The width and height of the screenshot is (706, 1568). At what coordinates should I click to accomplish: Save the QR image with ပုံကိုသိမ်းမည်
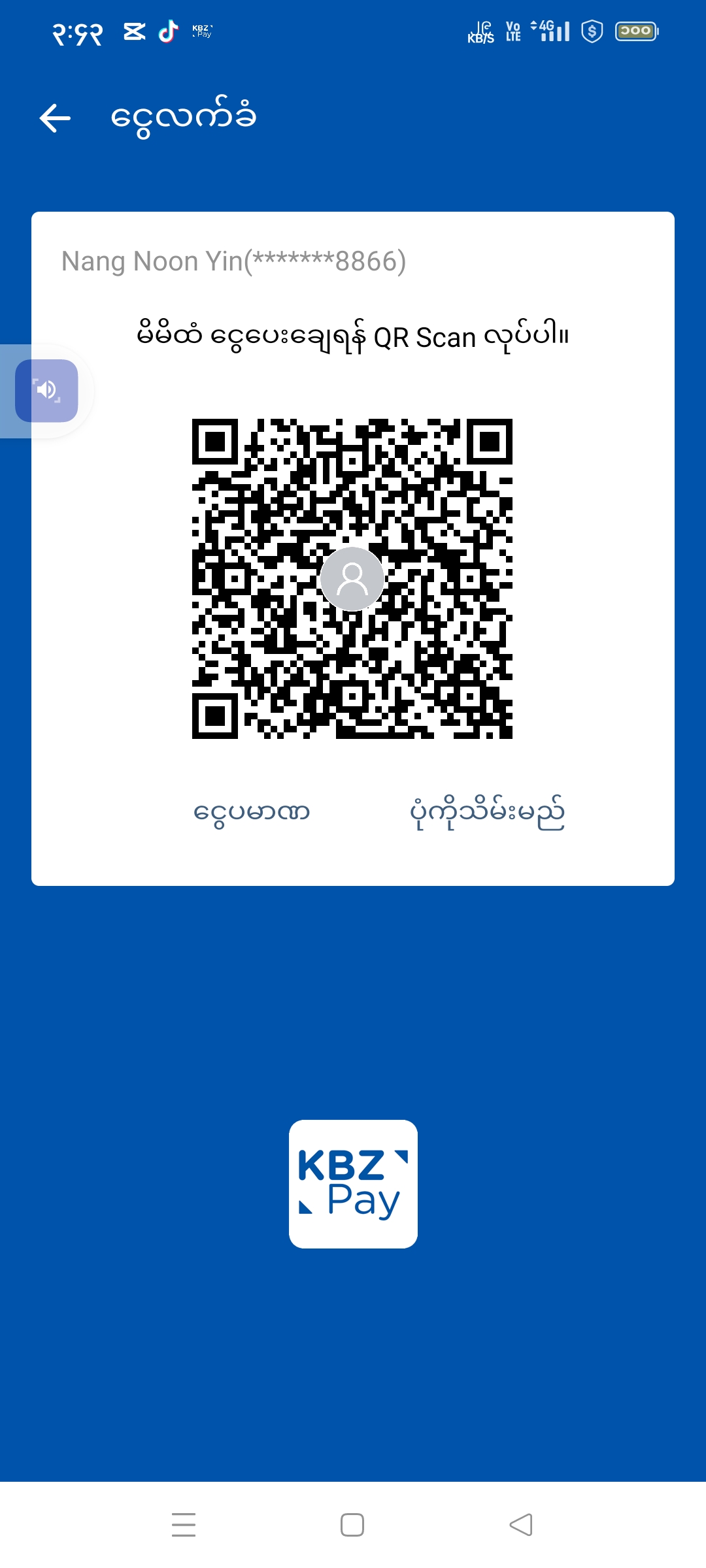tap(487, 813)
